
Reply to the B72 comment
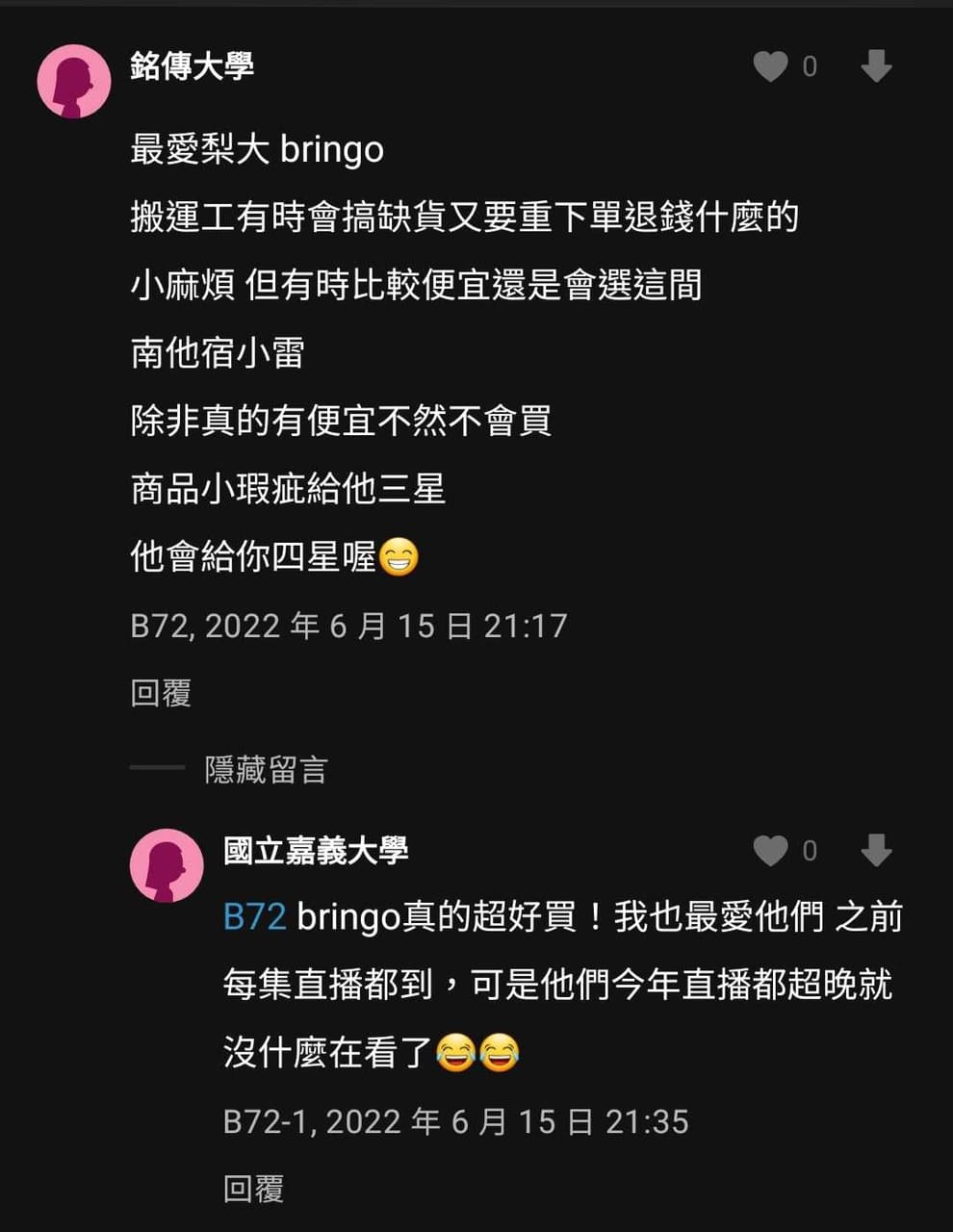(x=161, y=693)
